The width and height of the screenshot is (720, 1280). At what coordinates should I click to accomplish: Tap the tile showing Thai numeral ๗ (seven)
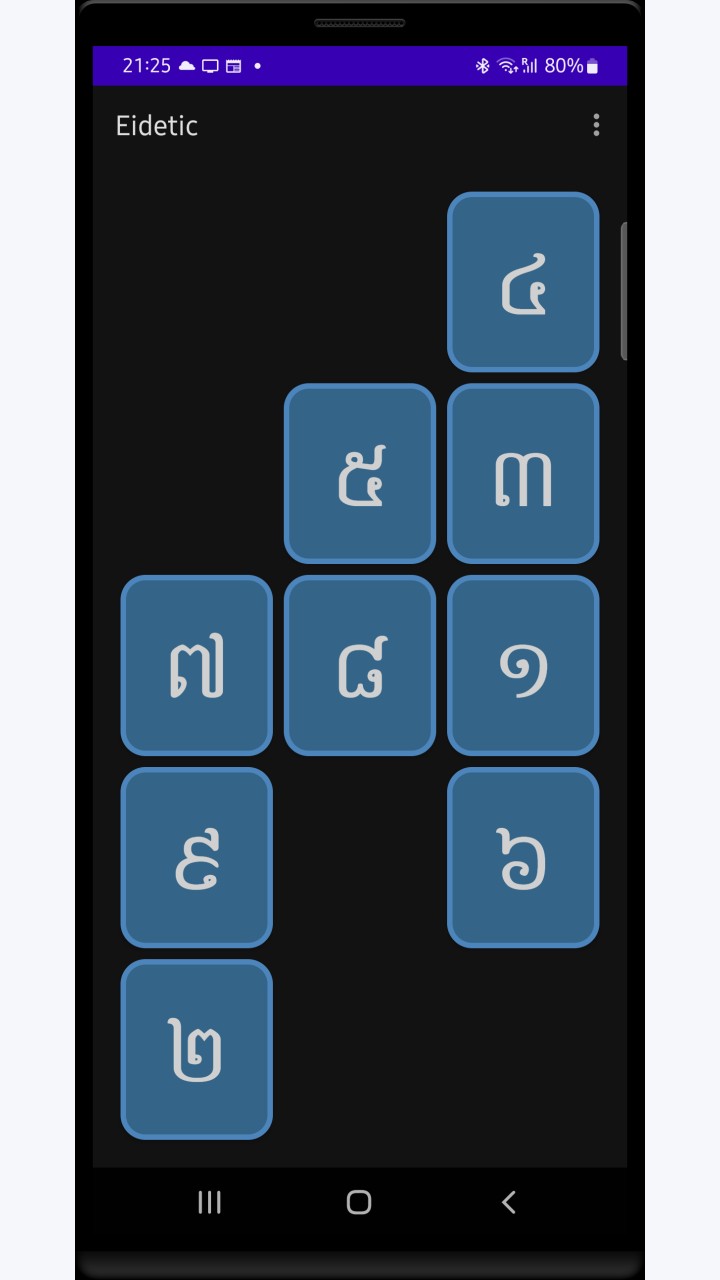(x=197, y=665)
